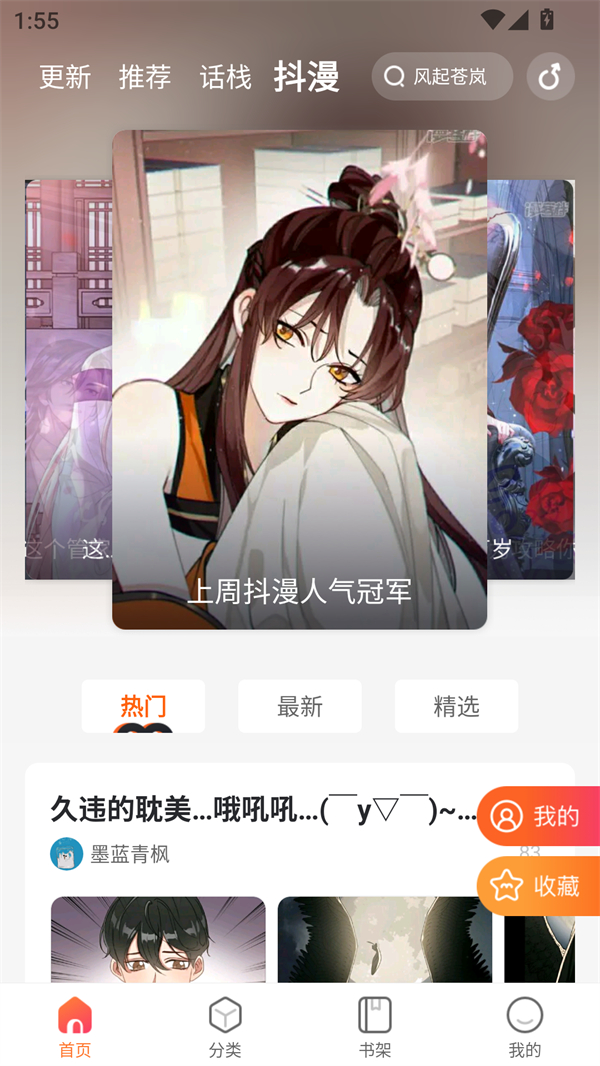Open the 我的 bottom navigation tab
Viewport: 600px width, 1066px height.
524,1027
